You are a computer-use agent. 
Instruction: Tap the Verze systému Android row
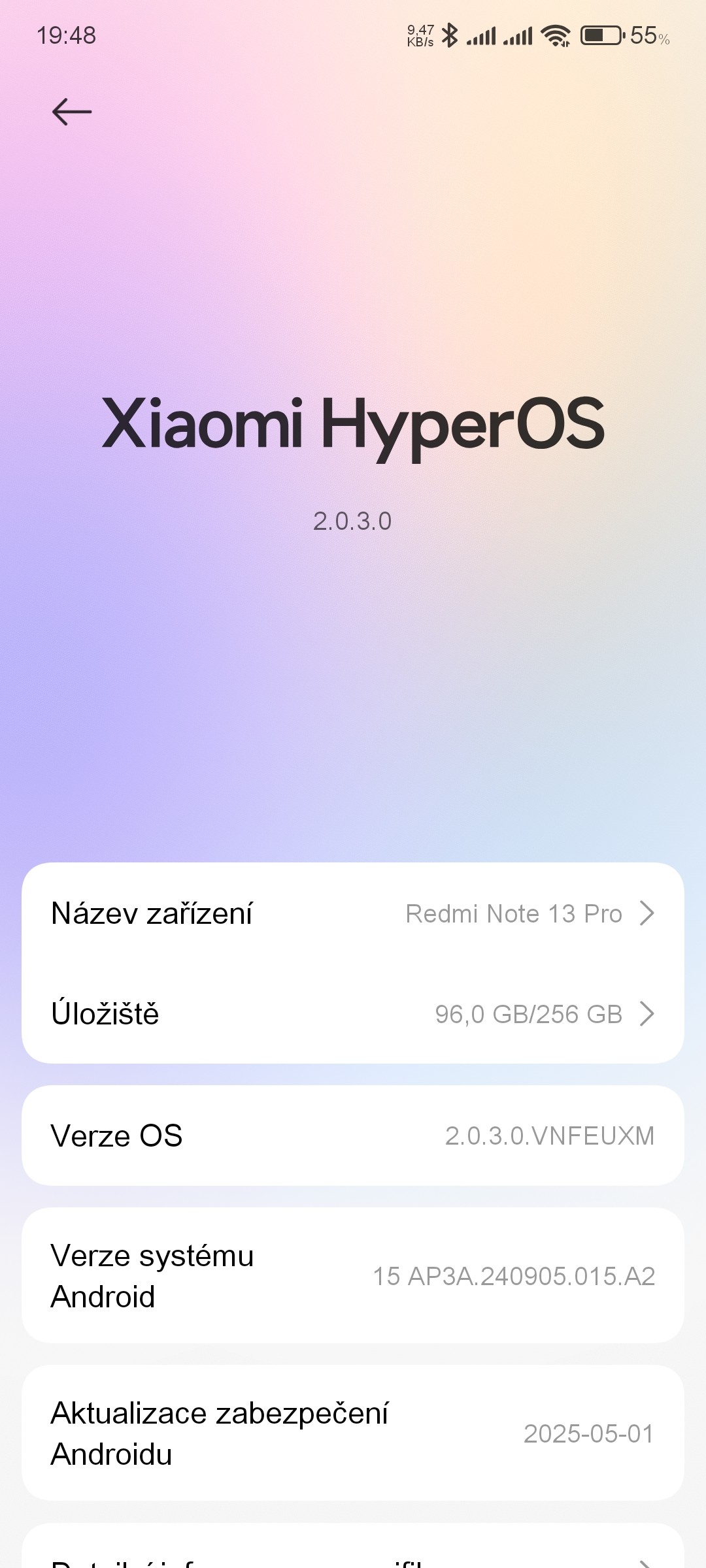353,1275
